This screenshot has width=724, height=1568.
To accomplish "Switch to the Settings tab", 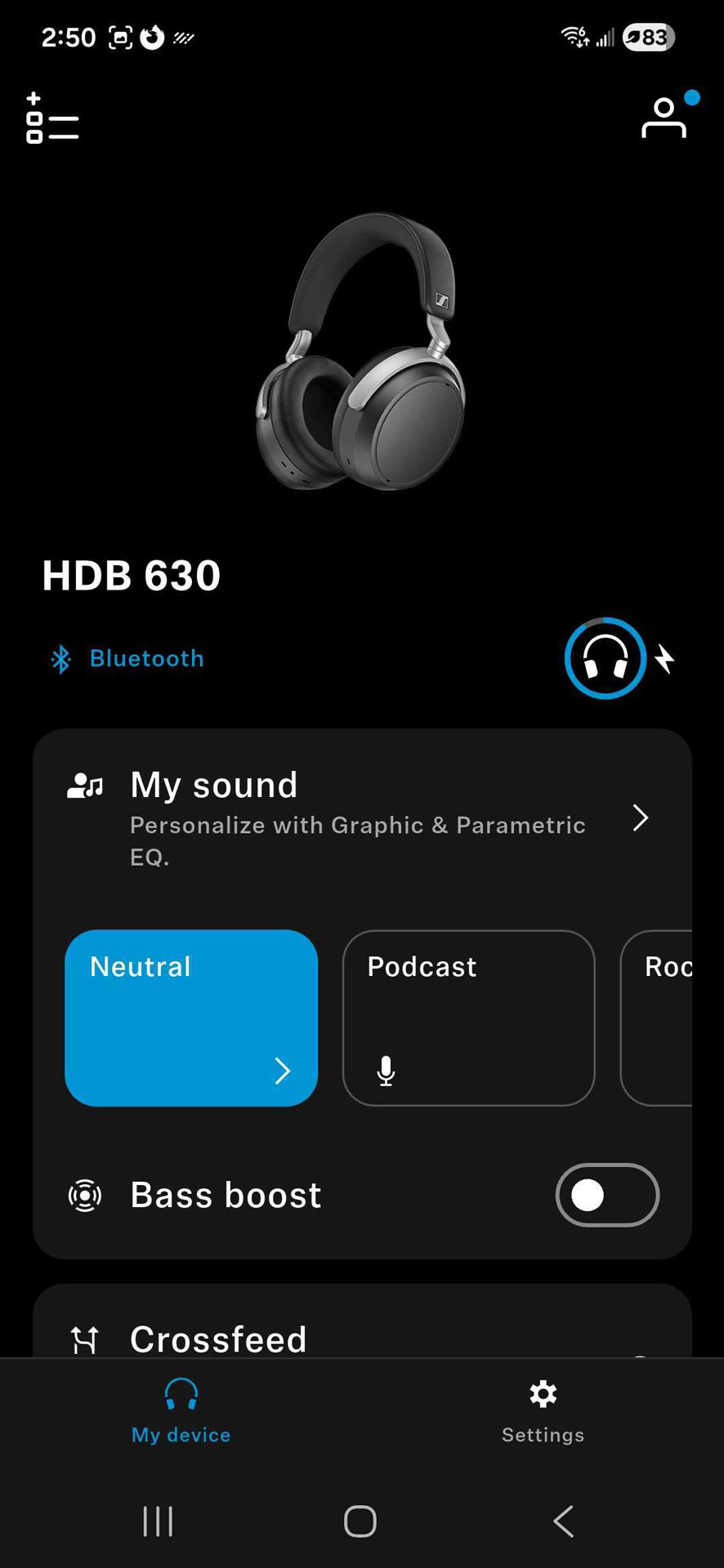I will pyautogui.click(x=542, y=1411).
